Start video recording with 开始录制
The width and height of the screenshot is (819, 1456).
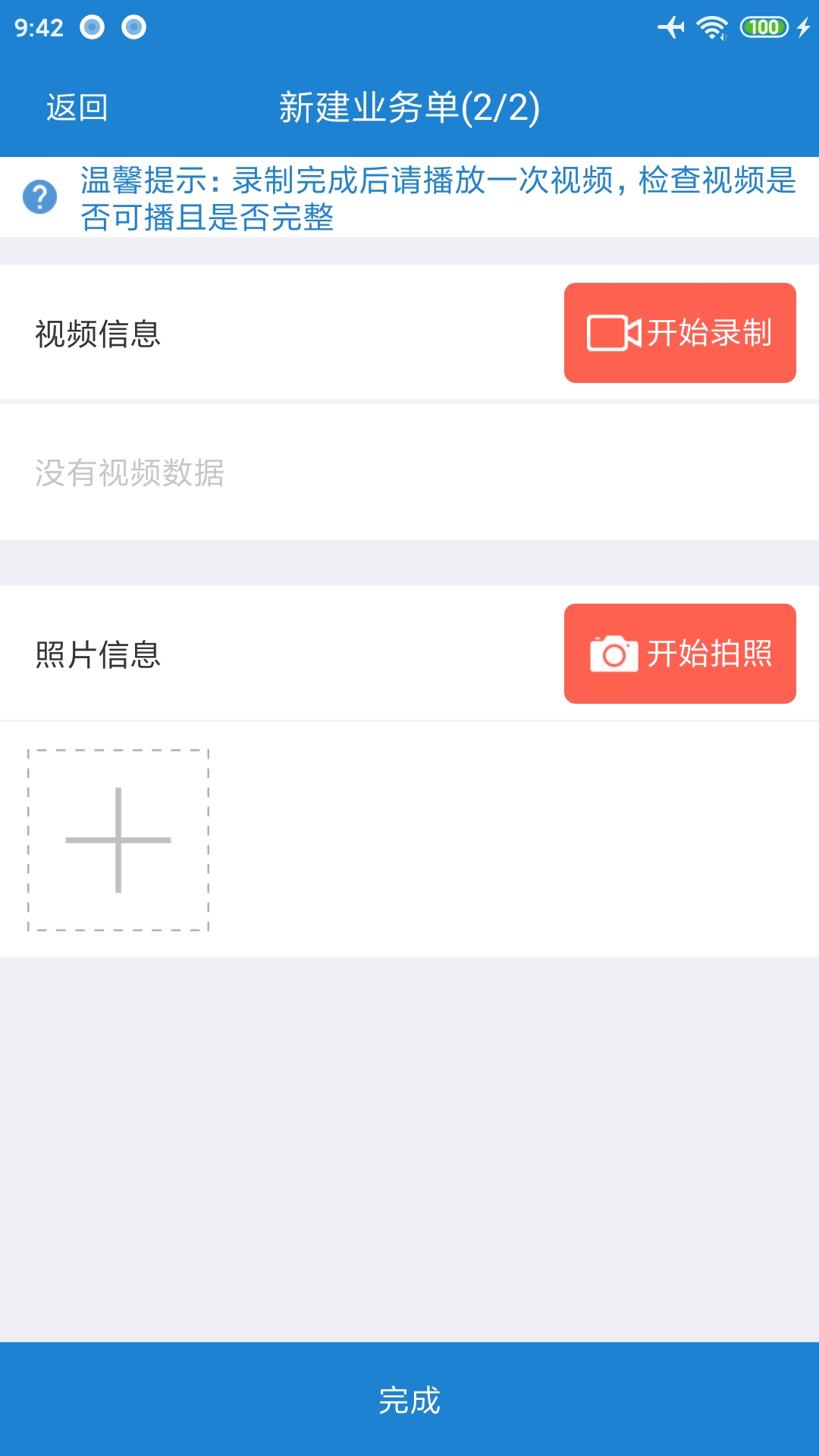pyautogui.click(x=679, y=333)
